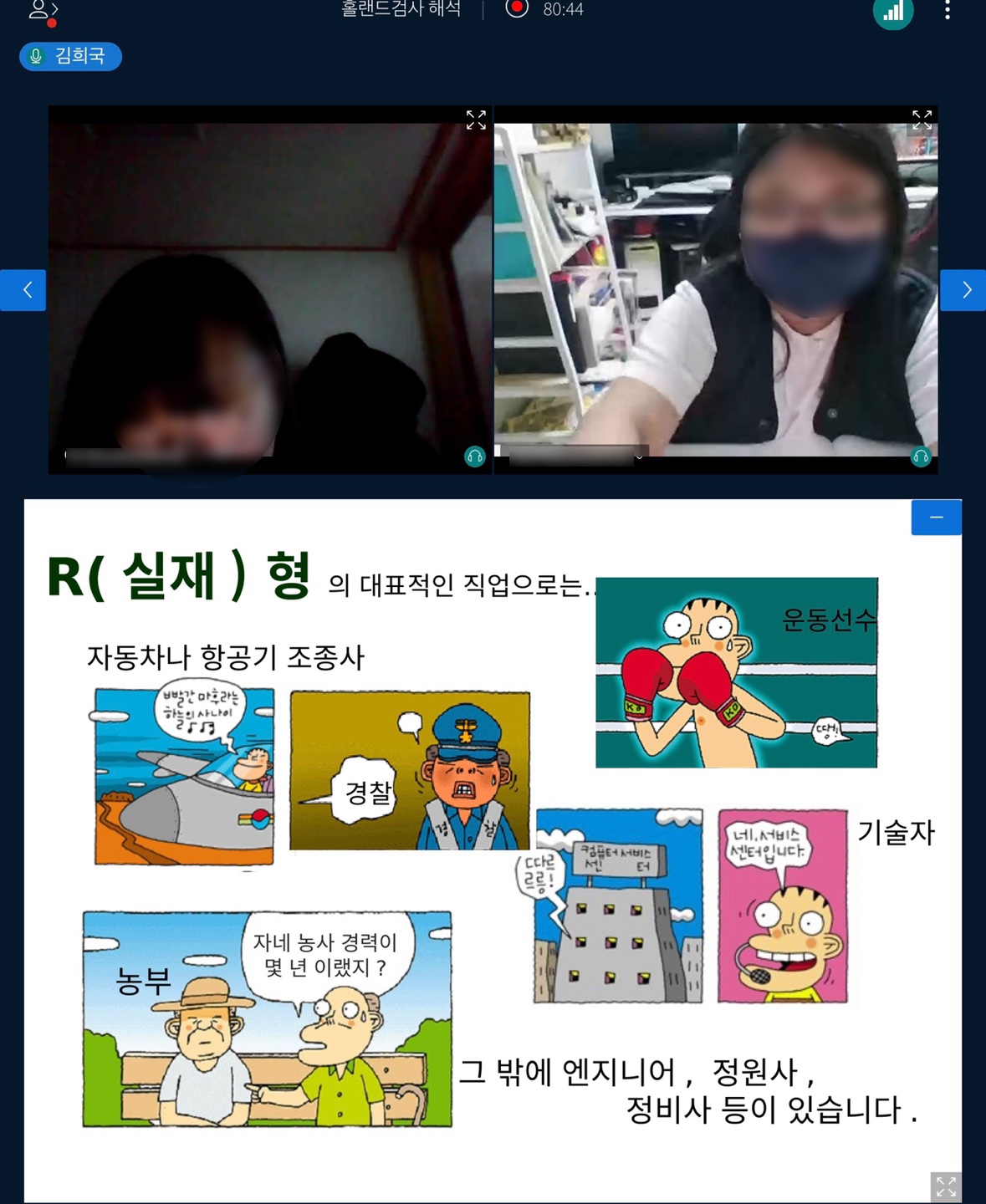This screenshot has height=1204, width=986.
Task: Expand the left participant video fullscreen
Action: tap(476, 120)
